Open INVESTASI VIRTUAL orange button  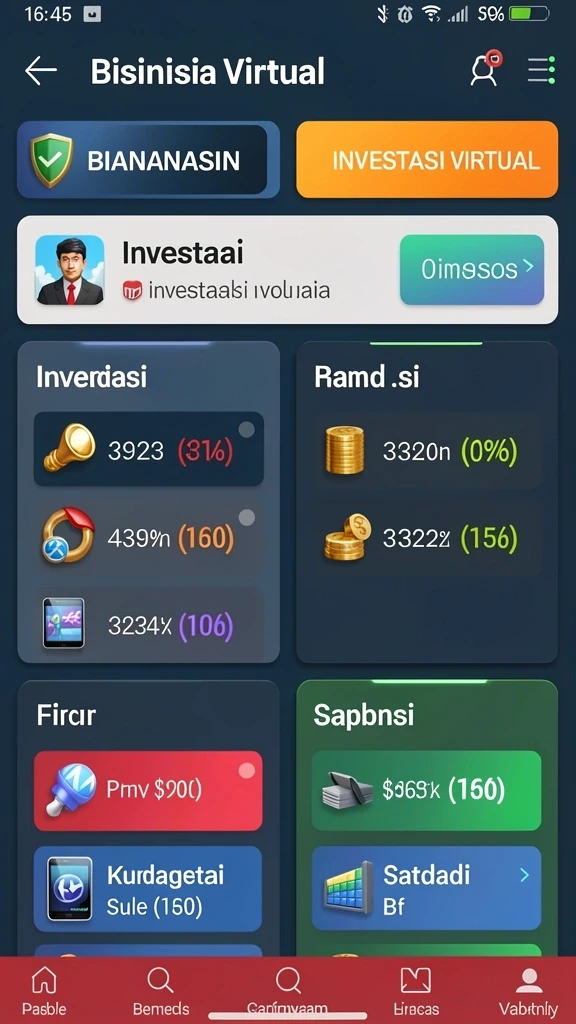[x=428, y=160]
